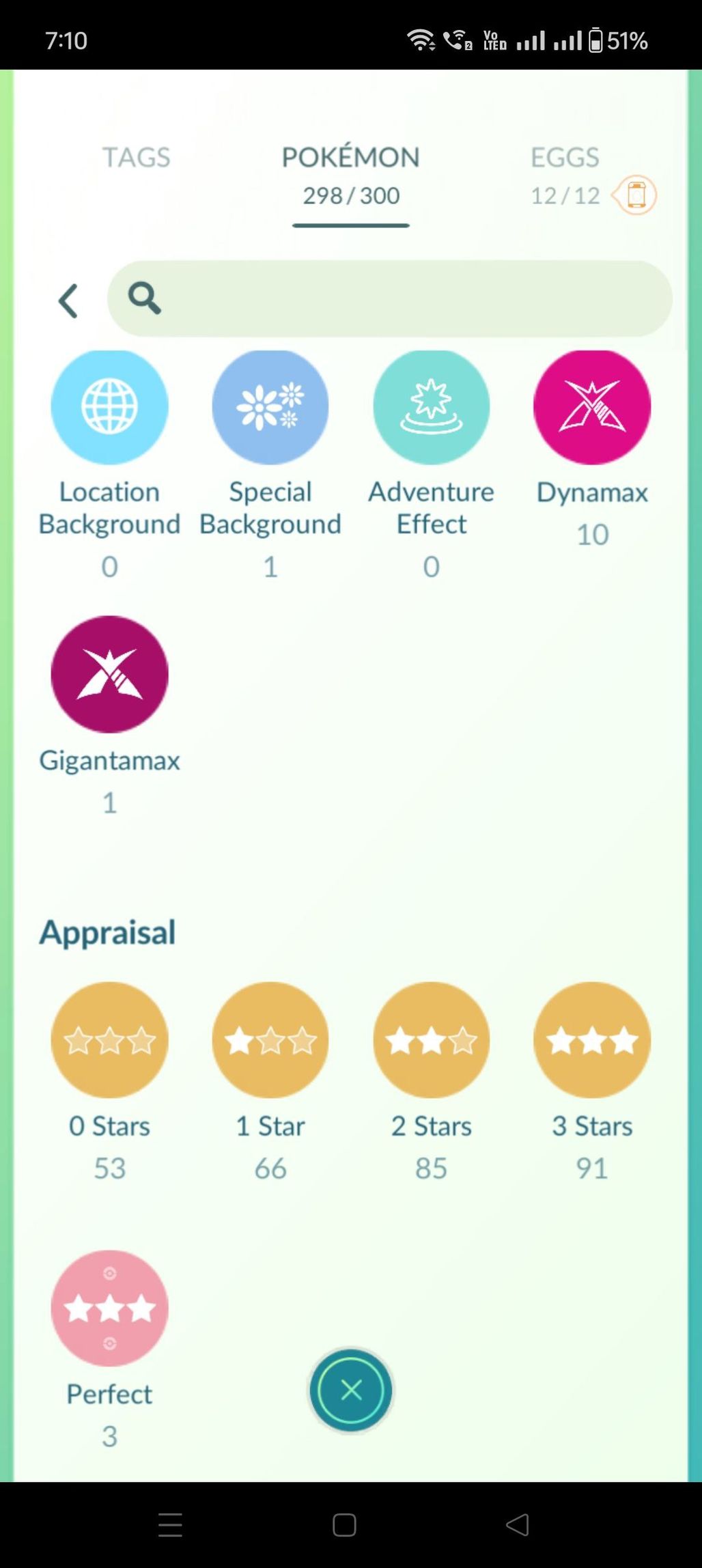Filter Pokémon with 0 Stars appraisal

tap(109, 1040)
